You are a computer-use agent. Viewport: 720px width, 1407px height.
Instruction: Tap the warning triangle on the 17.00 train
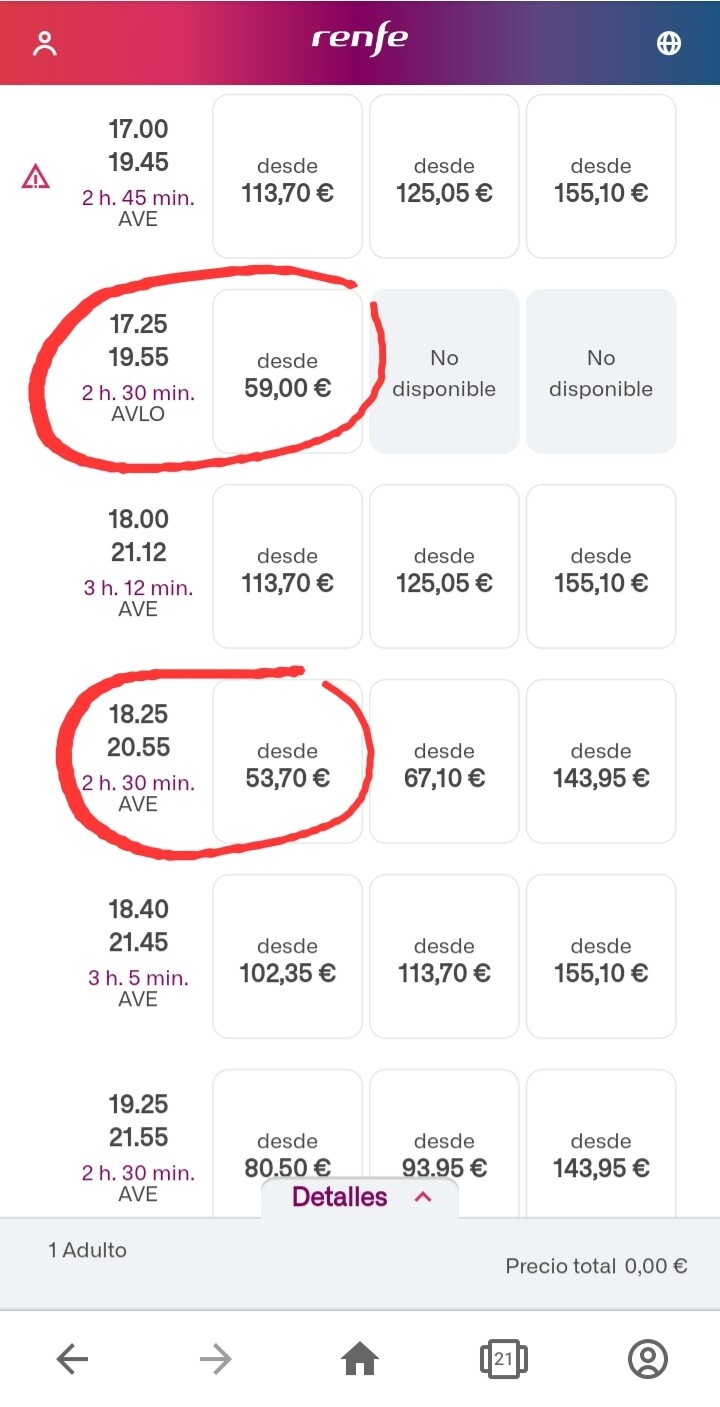36,178
